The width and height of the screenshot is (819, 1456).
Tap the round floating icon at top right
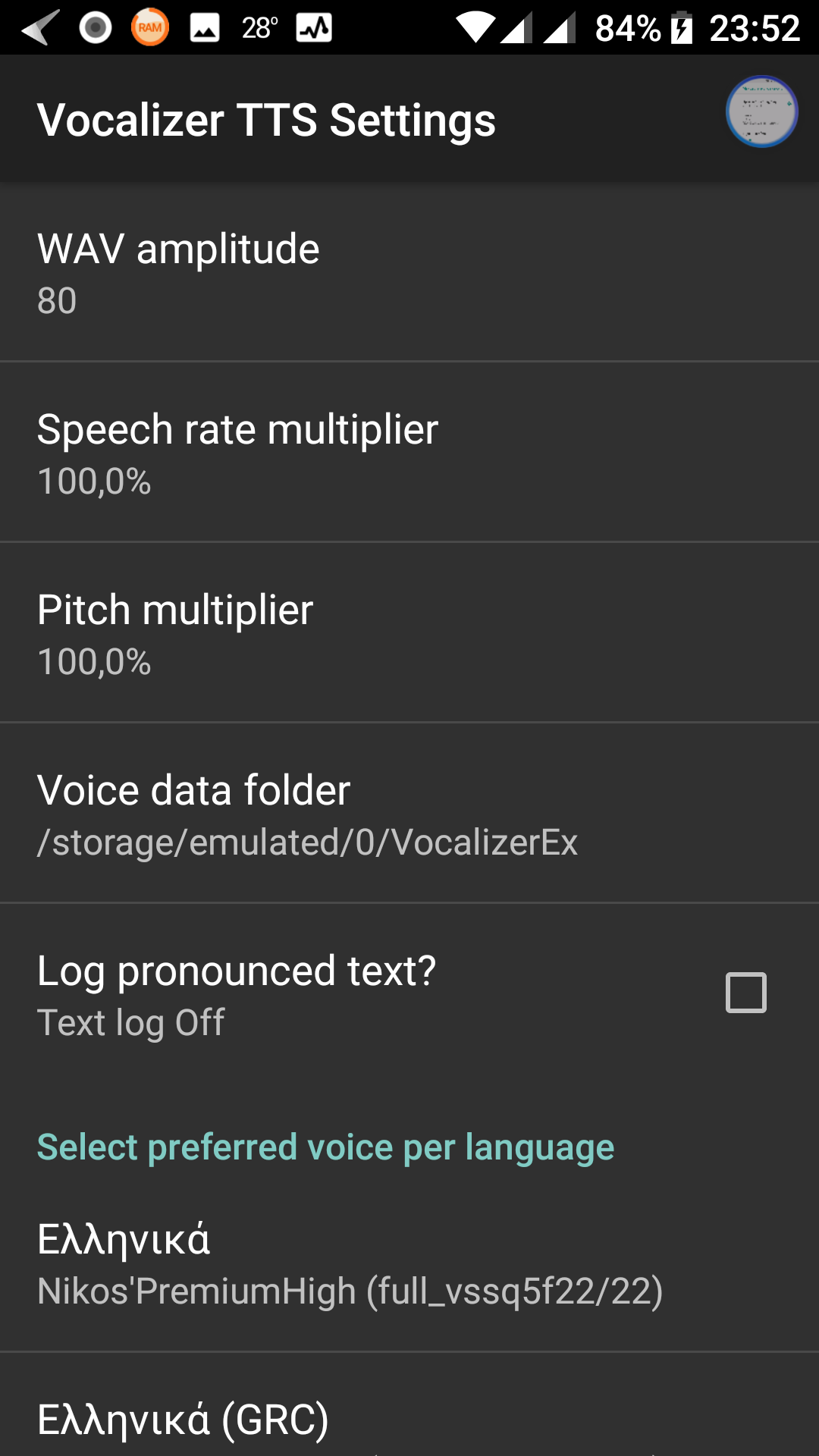point(761,111)
